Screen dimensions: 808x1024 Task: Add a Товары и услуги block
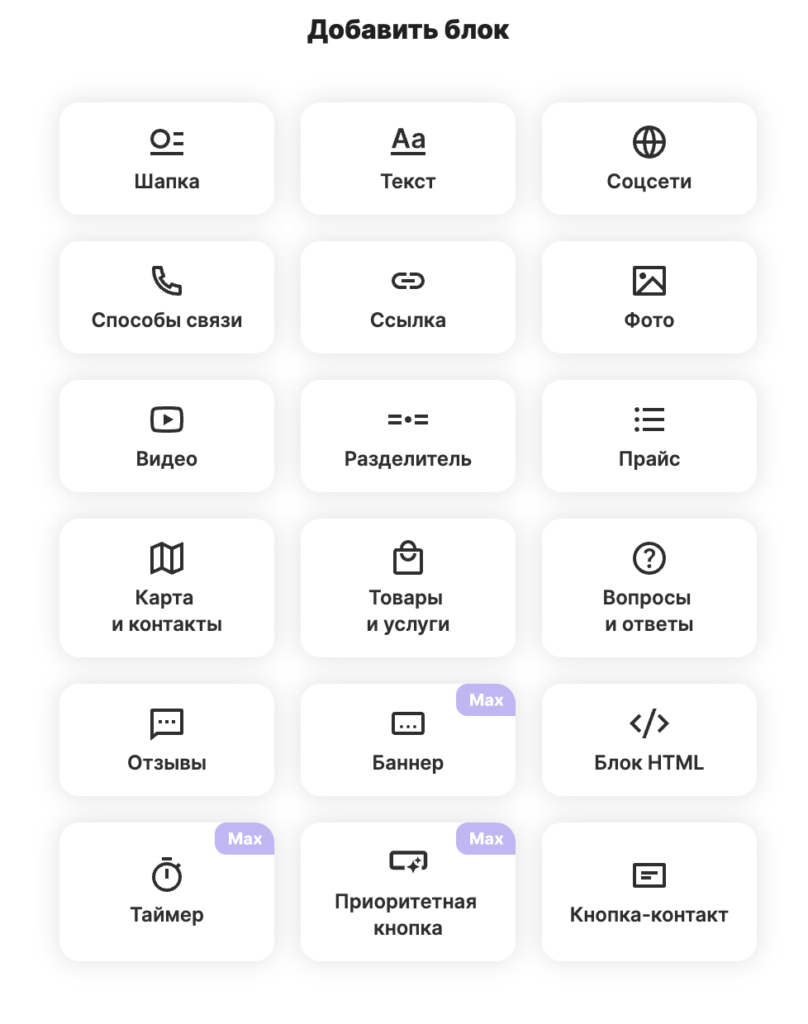point(408,588)
